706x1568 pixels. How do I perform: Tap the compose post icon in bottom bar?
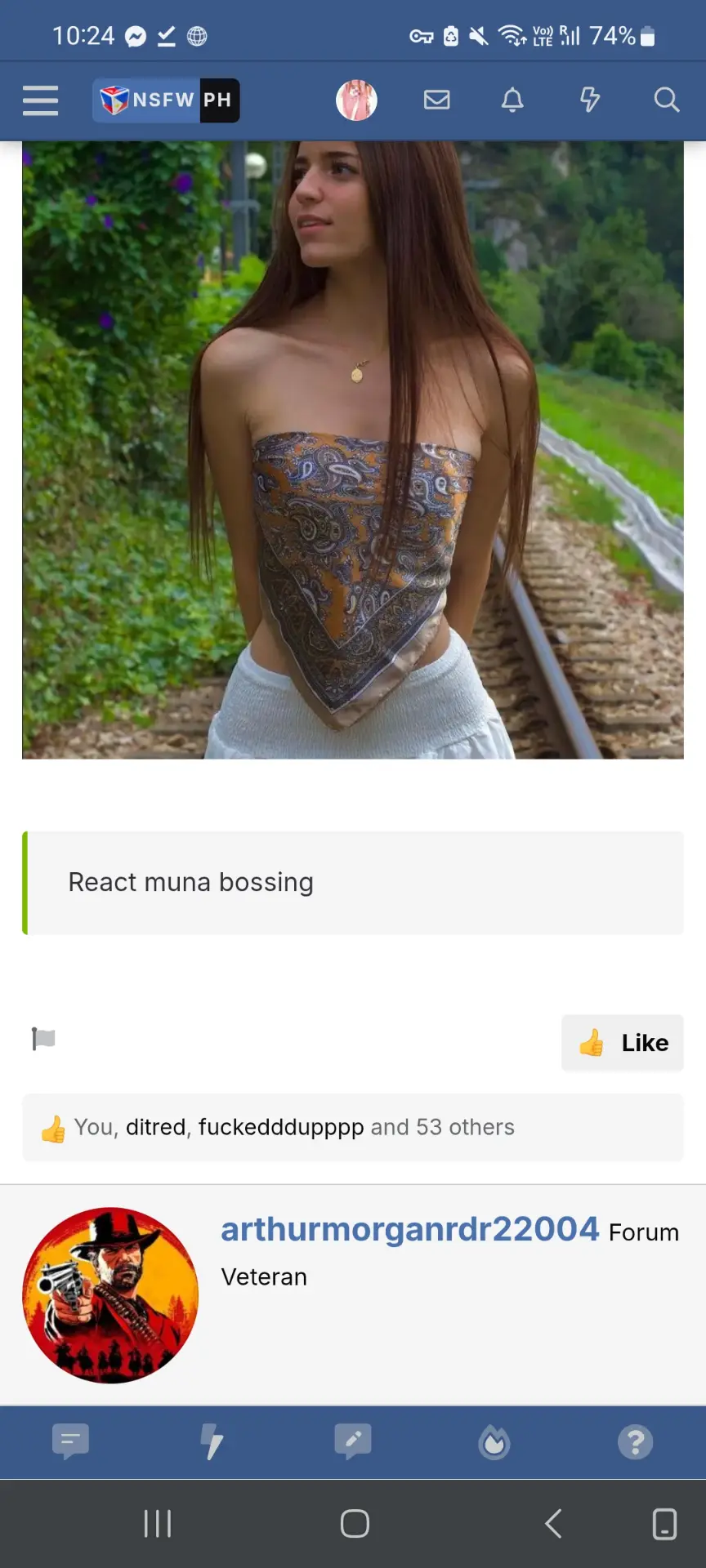[x=353, y=1442]
